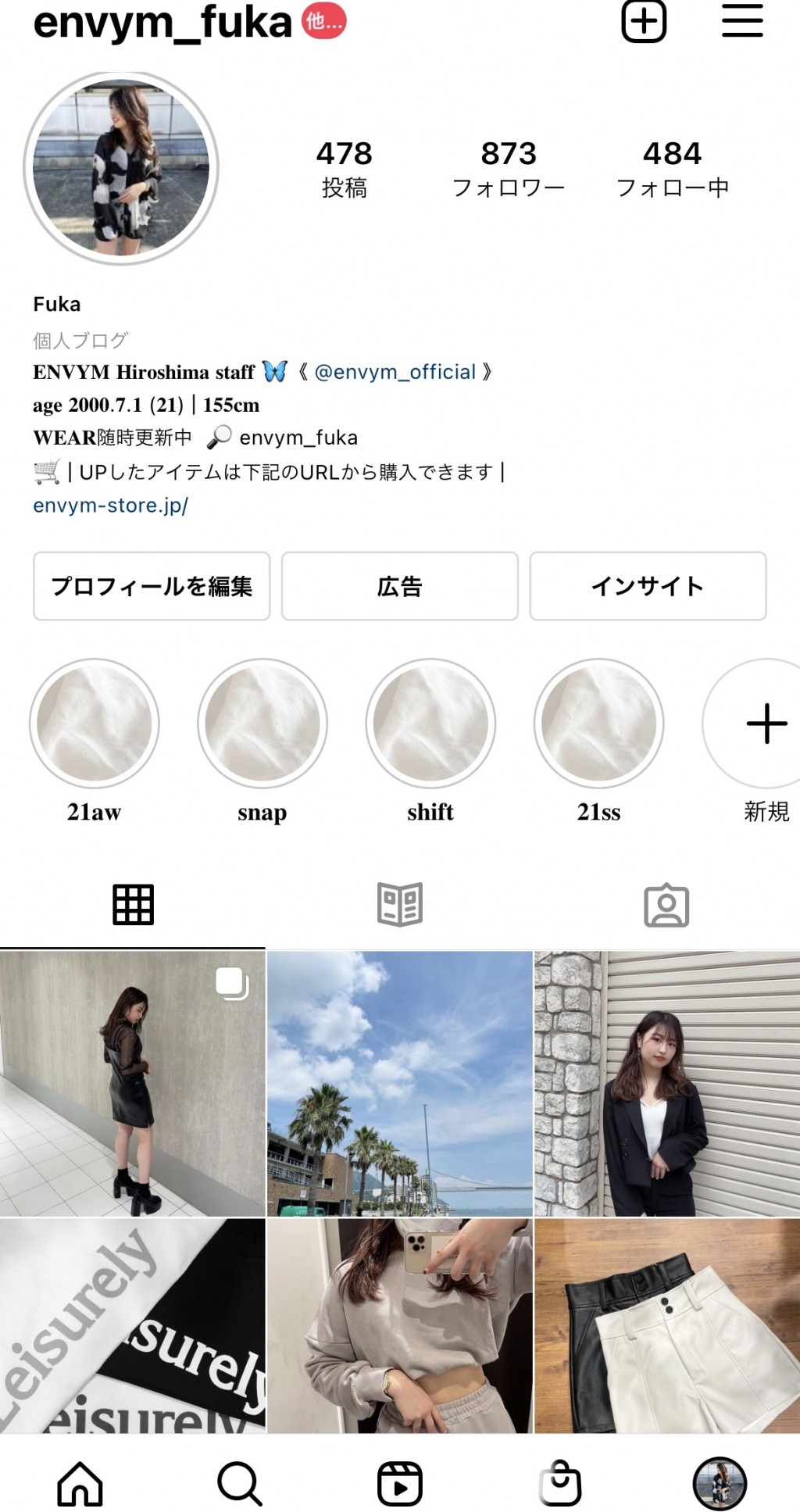Image resolution: width=800 pixels, height=1512 pixels.
Task: Open the snap story highlight
Action: pos(262,724)
